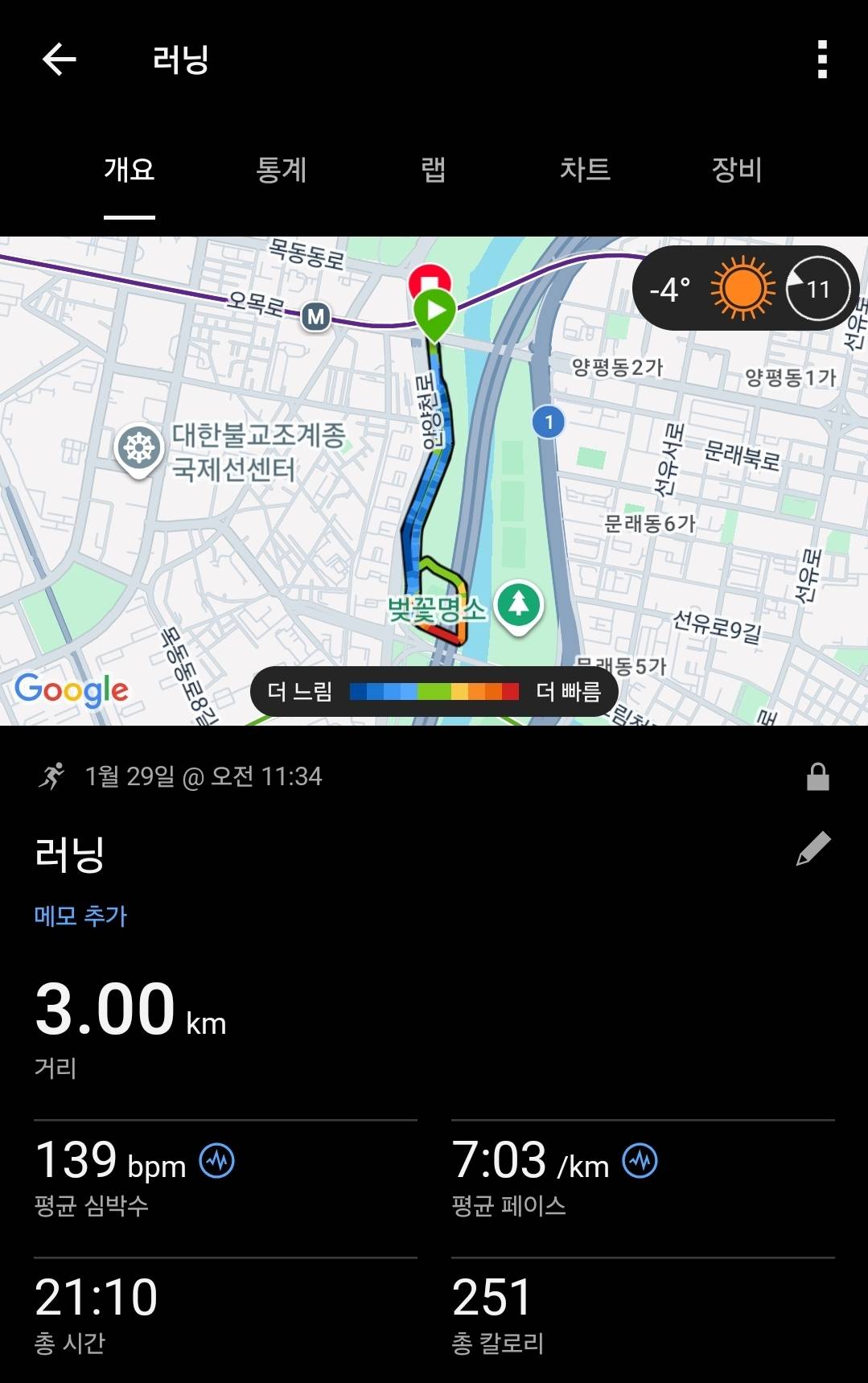
Task: Tap the 개요 tab currently underlined
Action: [130, 171]
